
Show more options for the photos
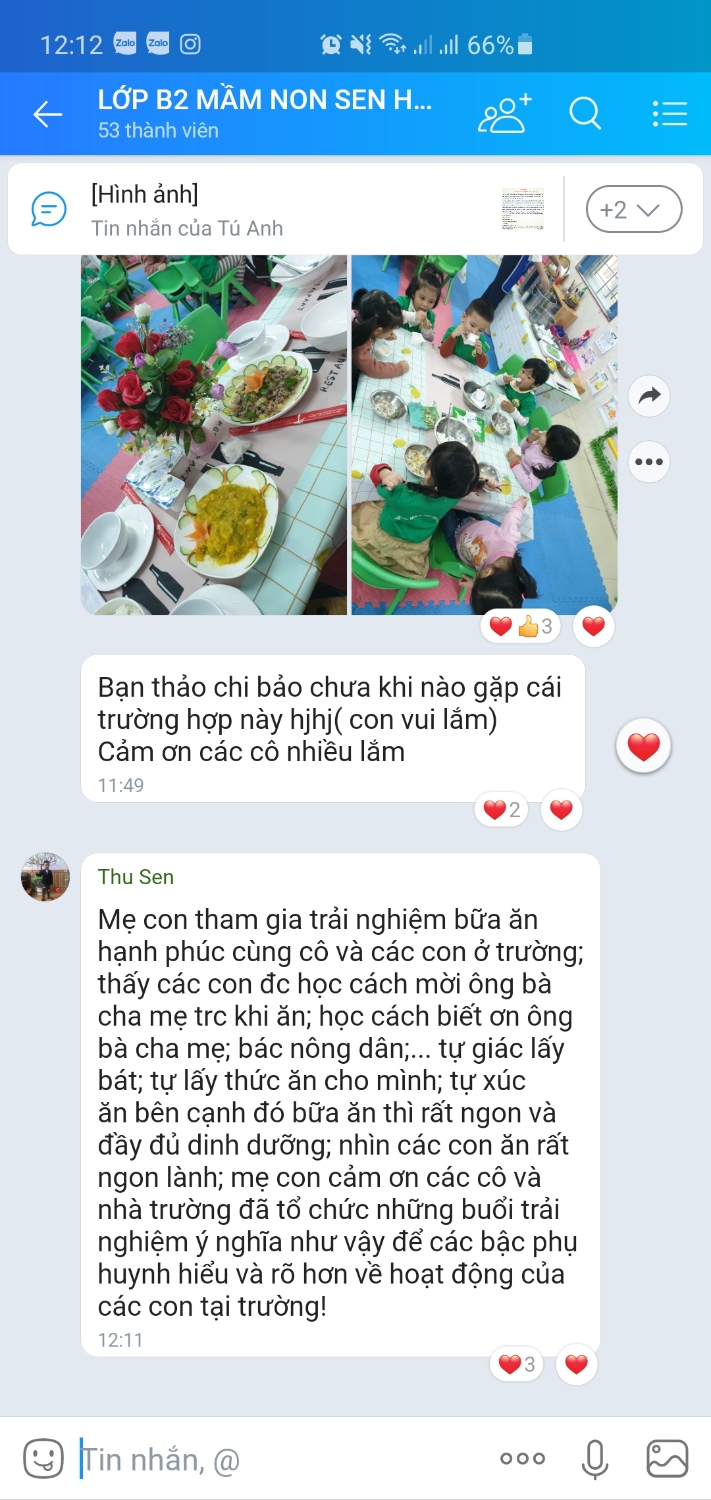tap(649, 462)
